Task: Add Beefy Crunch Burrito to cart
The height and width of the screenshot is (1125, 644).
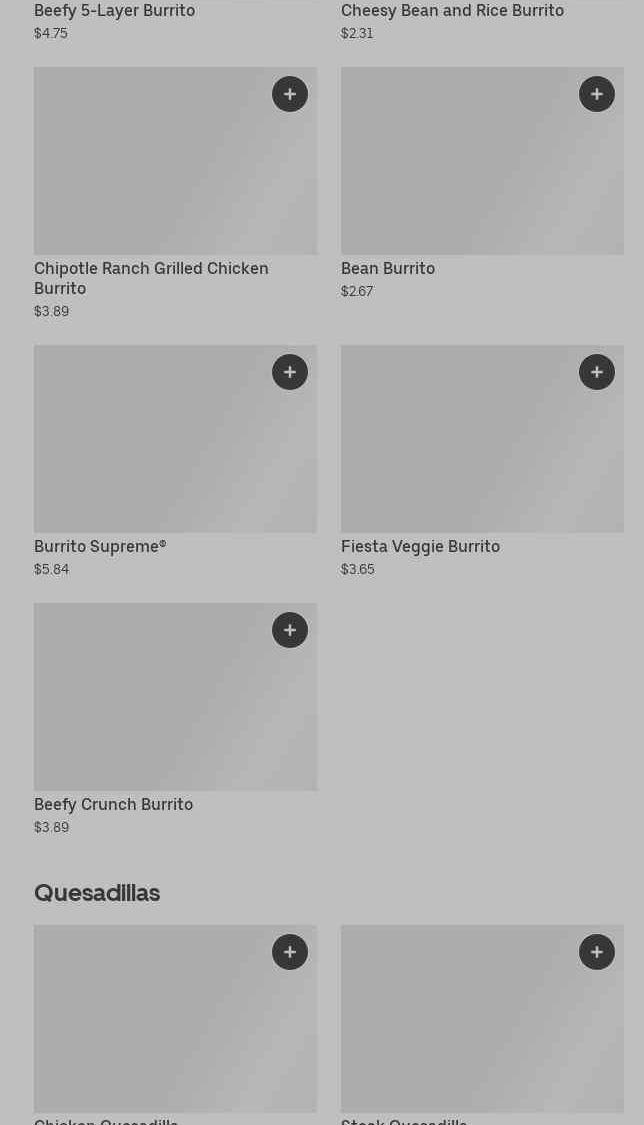Action: click(x=290, y=630)
